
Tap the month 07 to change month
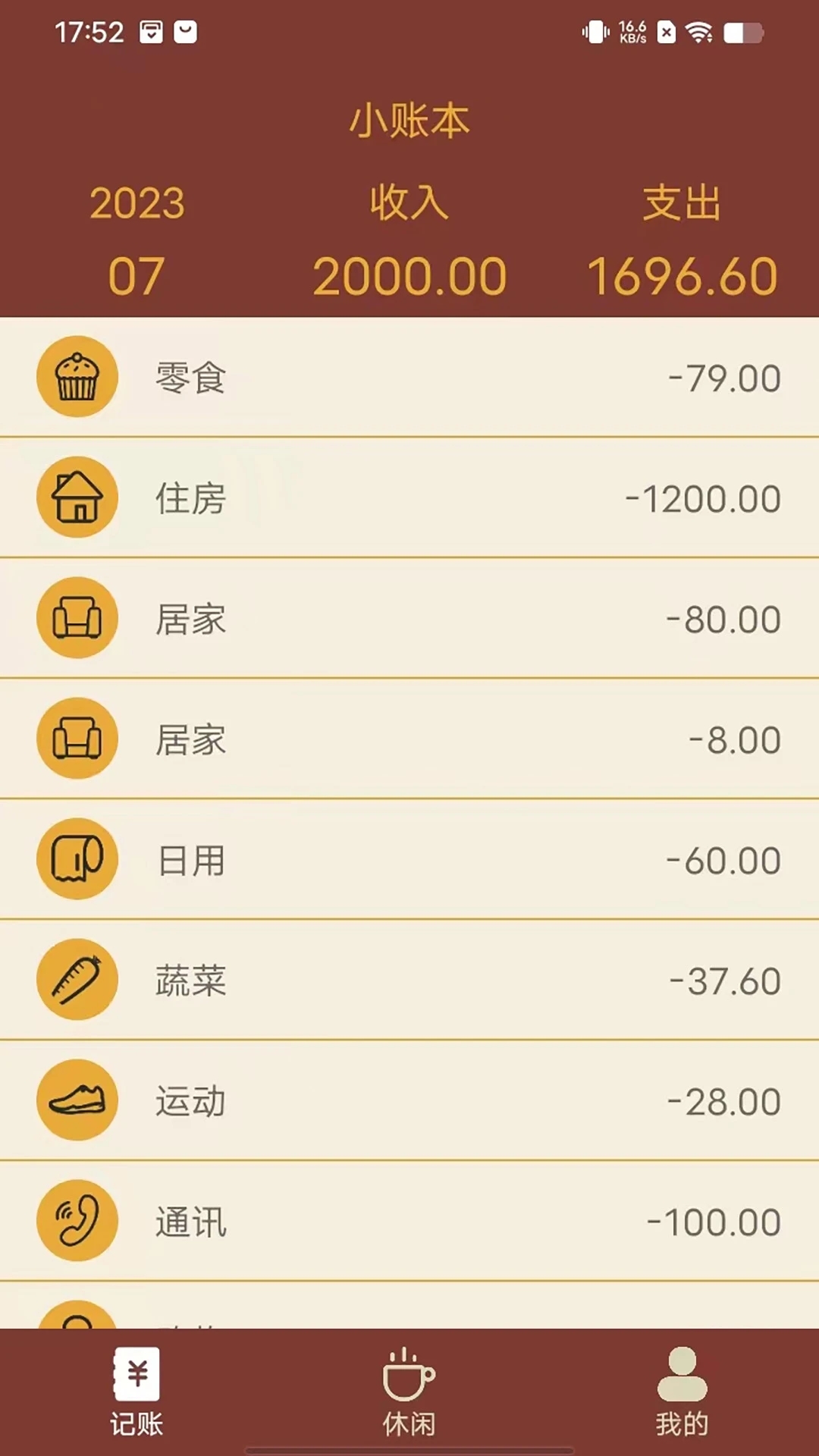click(x=137, y=277)
